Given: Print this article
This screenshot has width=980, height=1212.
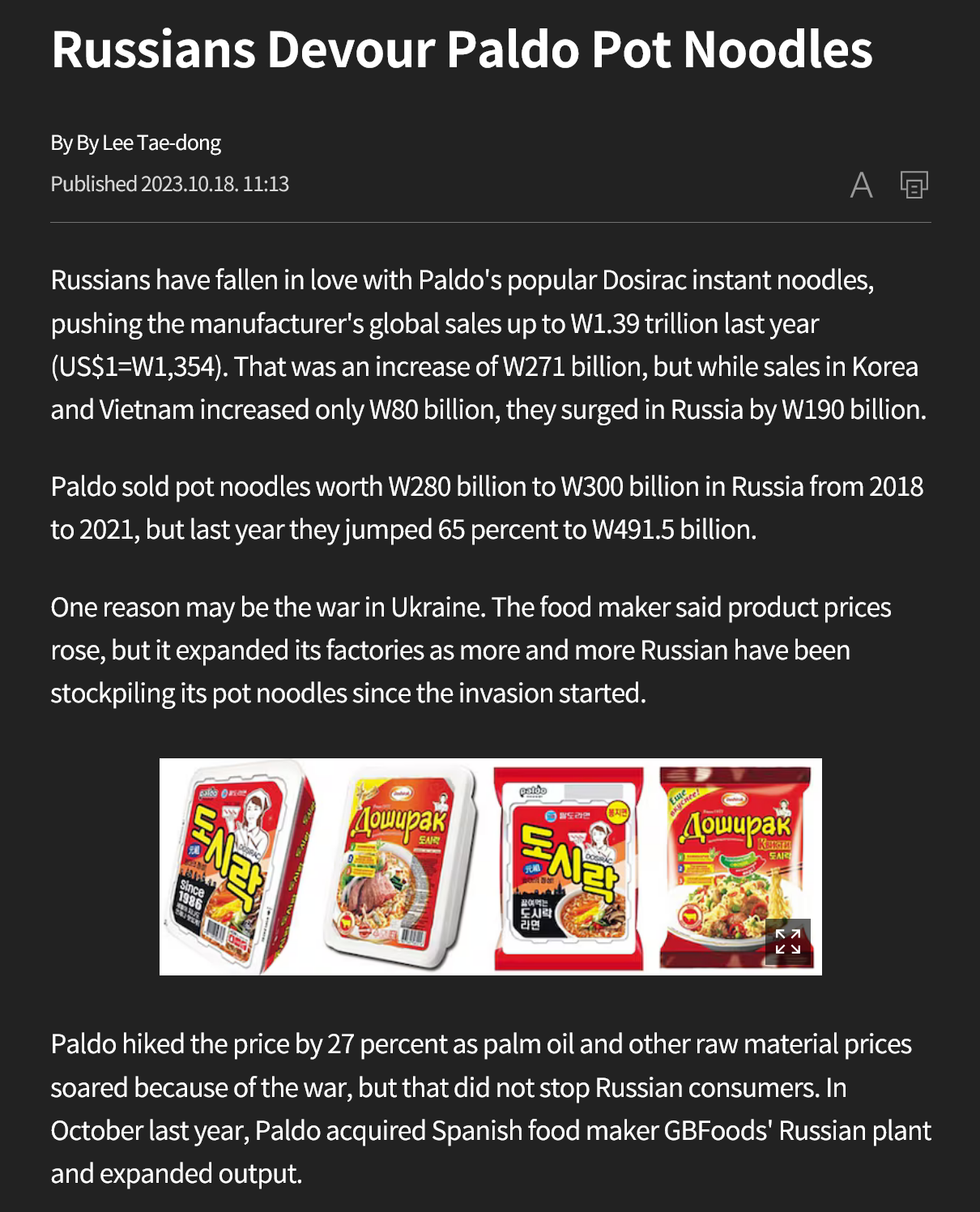Looking at the screenshot, I should 914,186.
